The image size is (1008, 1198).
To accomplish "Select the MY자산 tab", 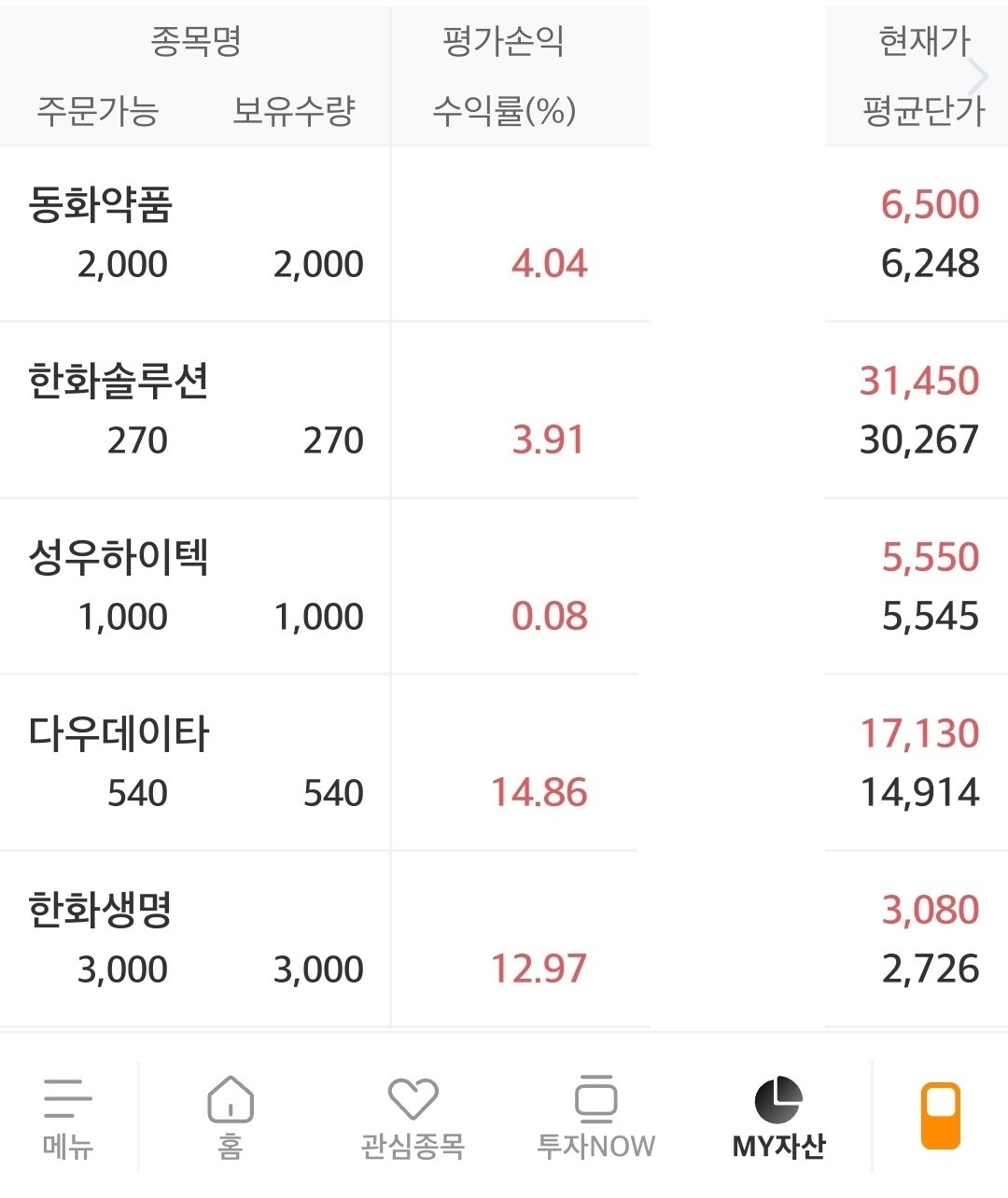I will tap(778, 1116).
